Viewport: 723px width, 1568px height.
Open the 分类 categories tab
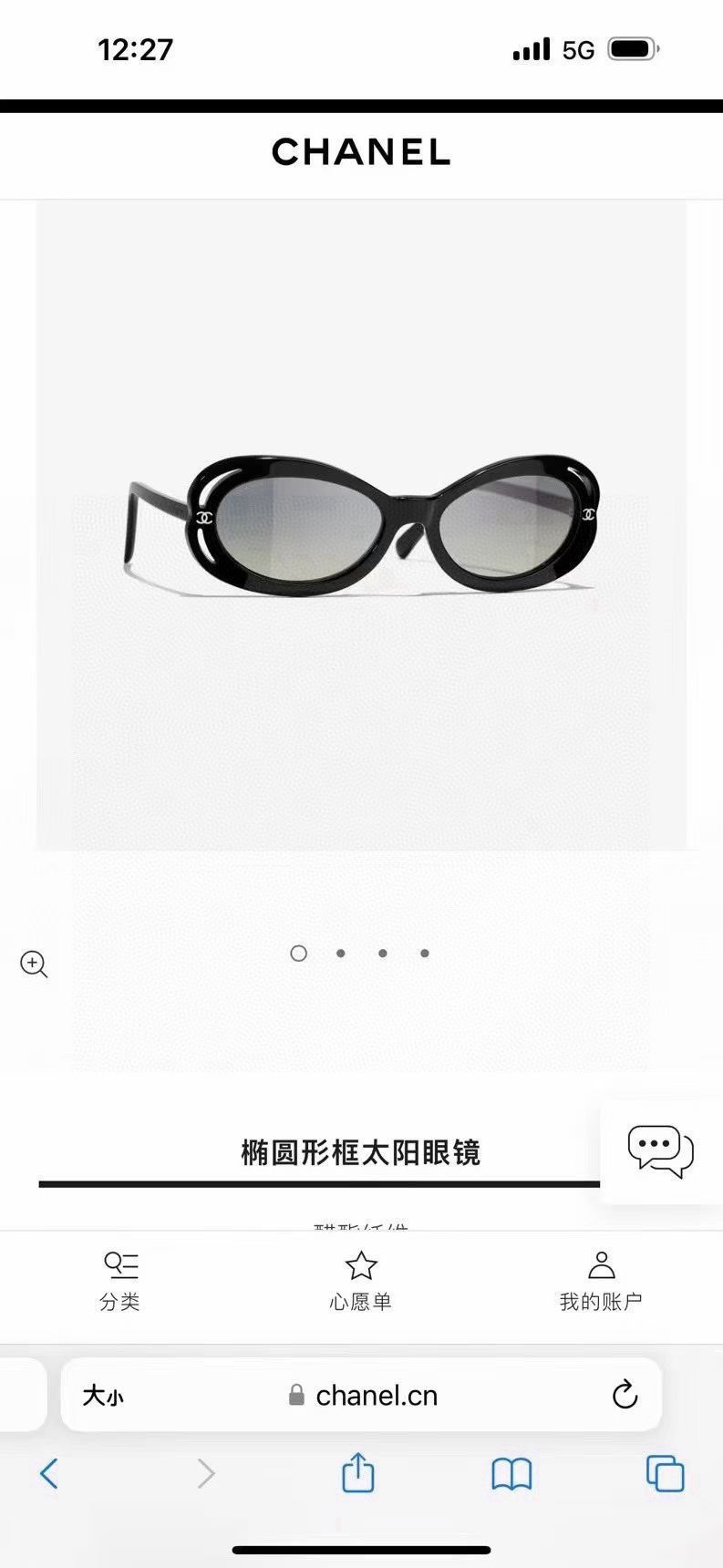pyautogui.click(x=119, y=1282)
